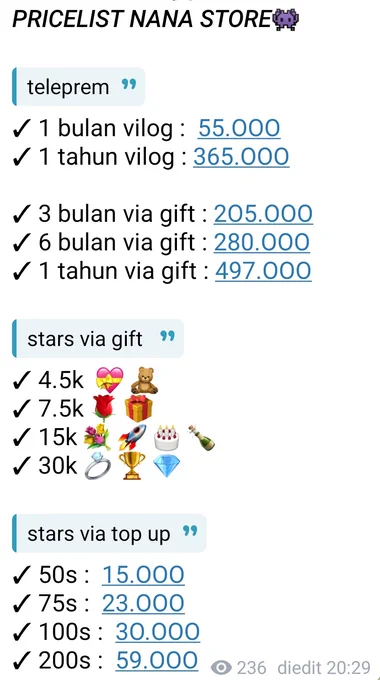Tap the 59.000 link beside 200s
The height and width of the screenshot is (680, 380).
(157, 660)
